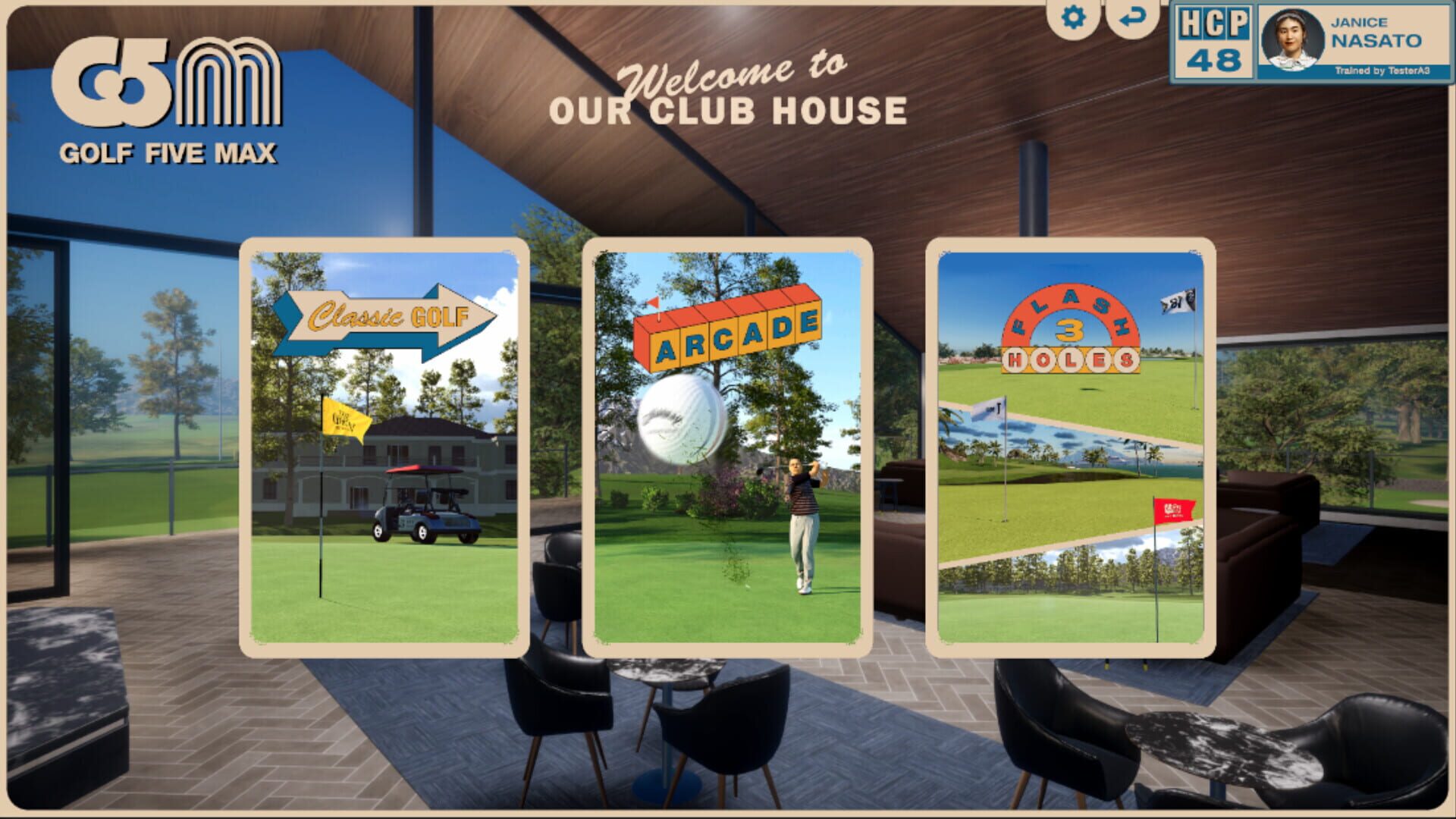Select the Classic Golf mode card
The height and width of the screenshot is (819, 1456).
click(384, 447)
